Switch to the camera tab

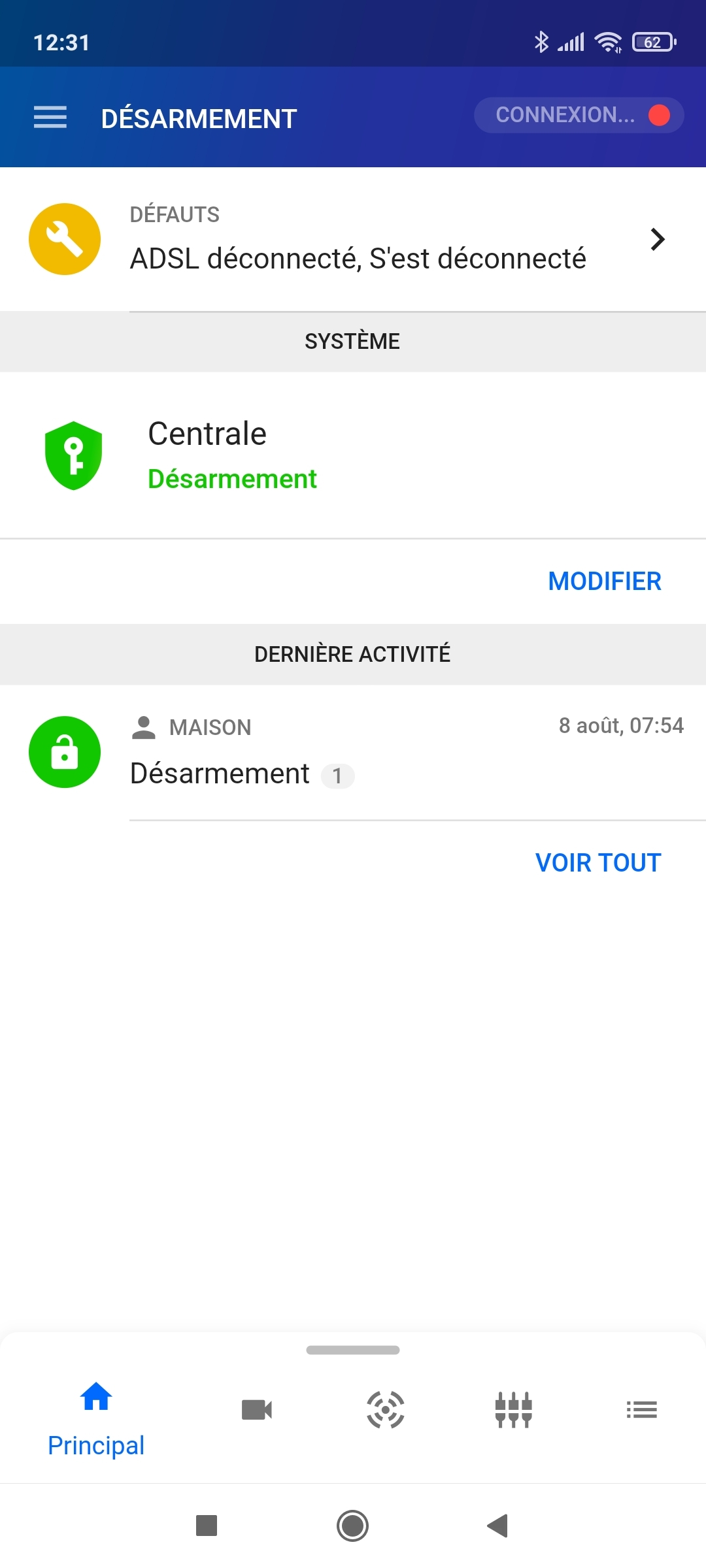tap(257, 1410)
